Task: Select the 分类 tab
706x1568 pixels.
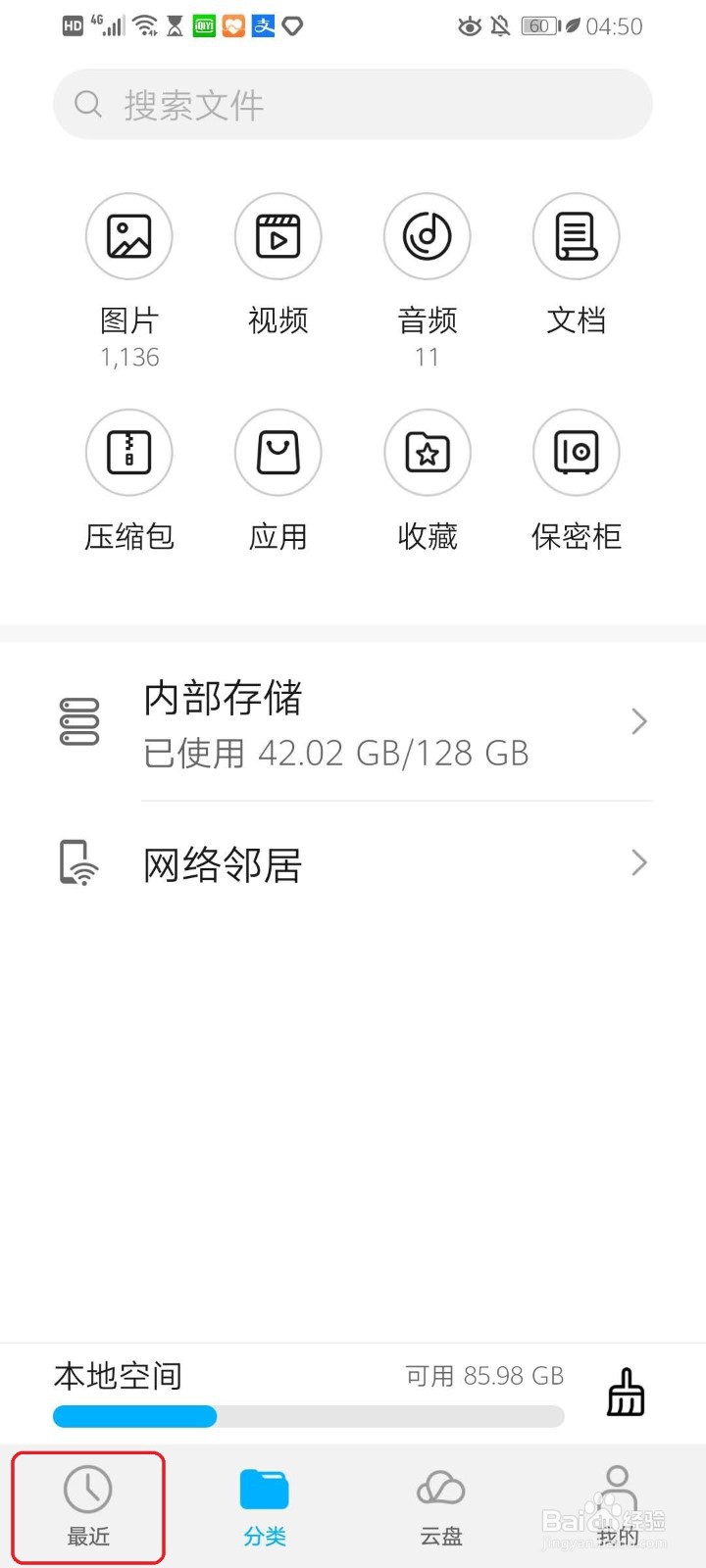Action: 265,1506
